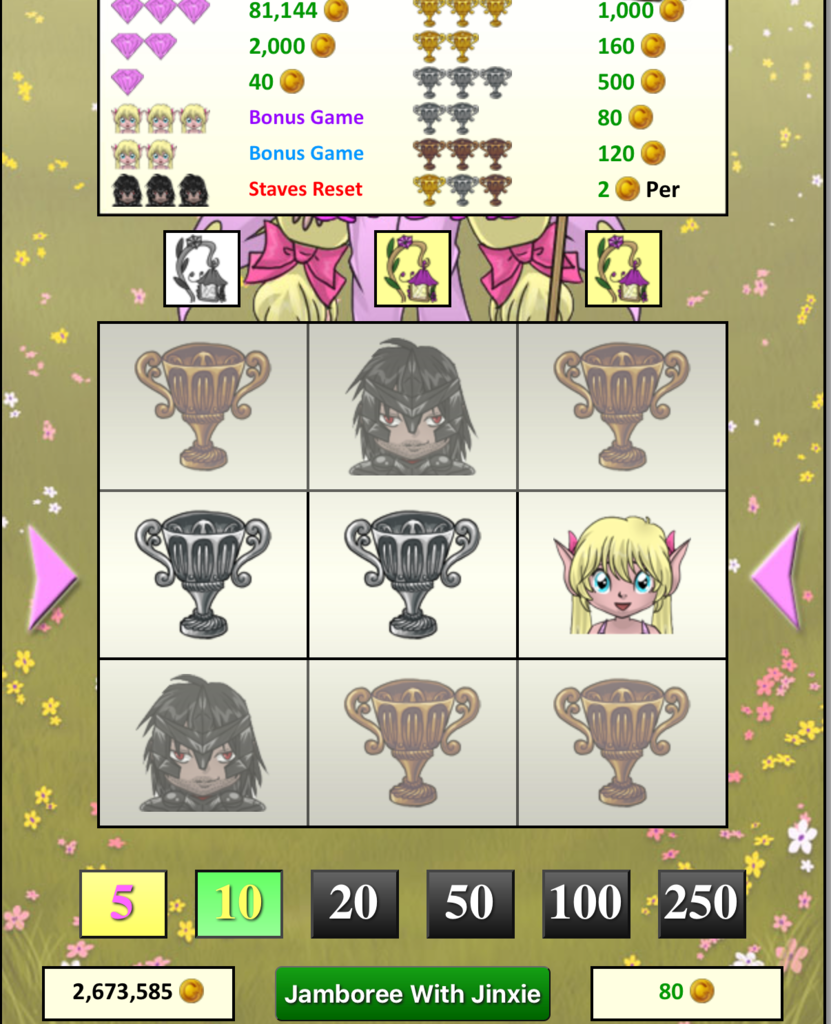Select the 5 coin bet
This screenshot has height=1024, width=831.
[x=123, y=903]
